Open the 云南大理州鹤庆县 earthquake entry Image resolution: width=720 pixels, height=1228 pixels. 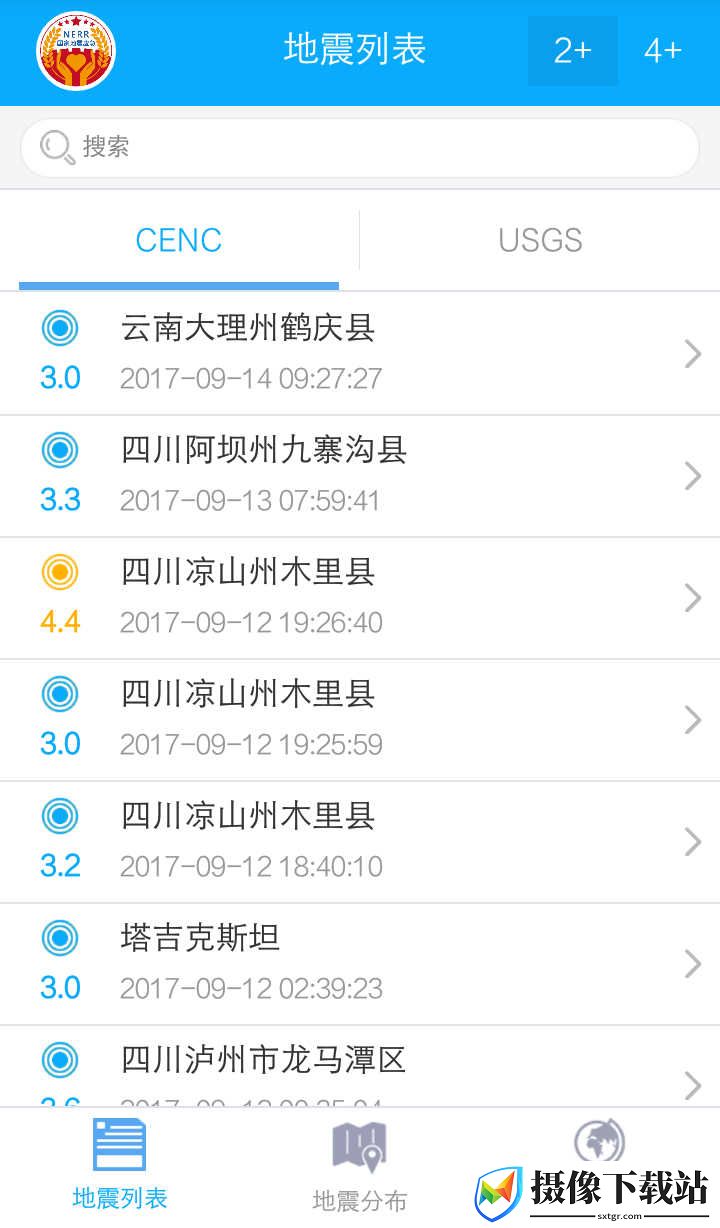coord(360,353)
